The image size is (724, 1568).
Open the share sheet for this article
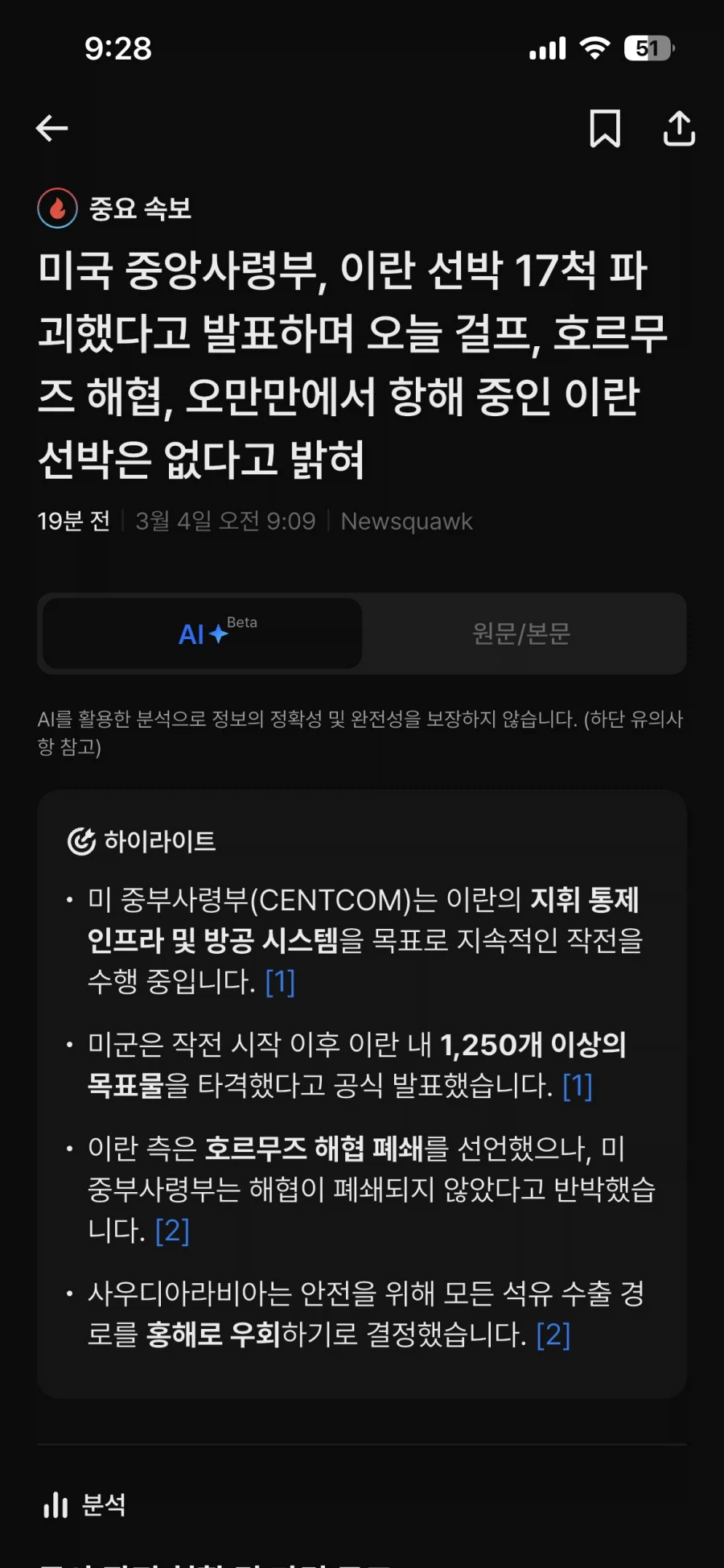pyautogui.click(x=678, y=129)
